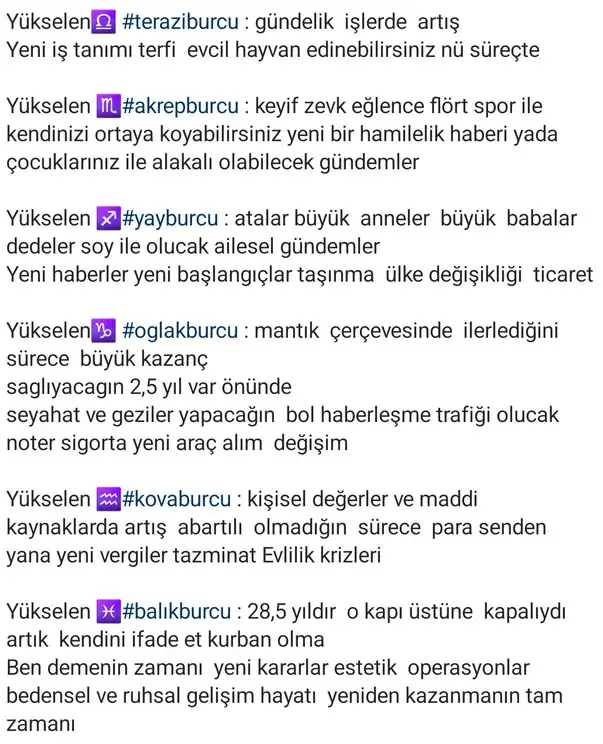Open the #teraziburcu hashtag

(x=180, y=22)
